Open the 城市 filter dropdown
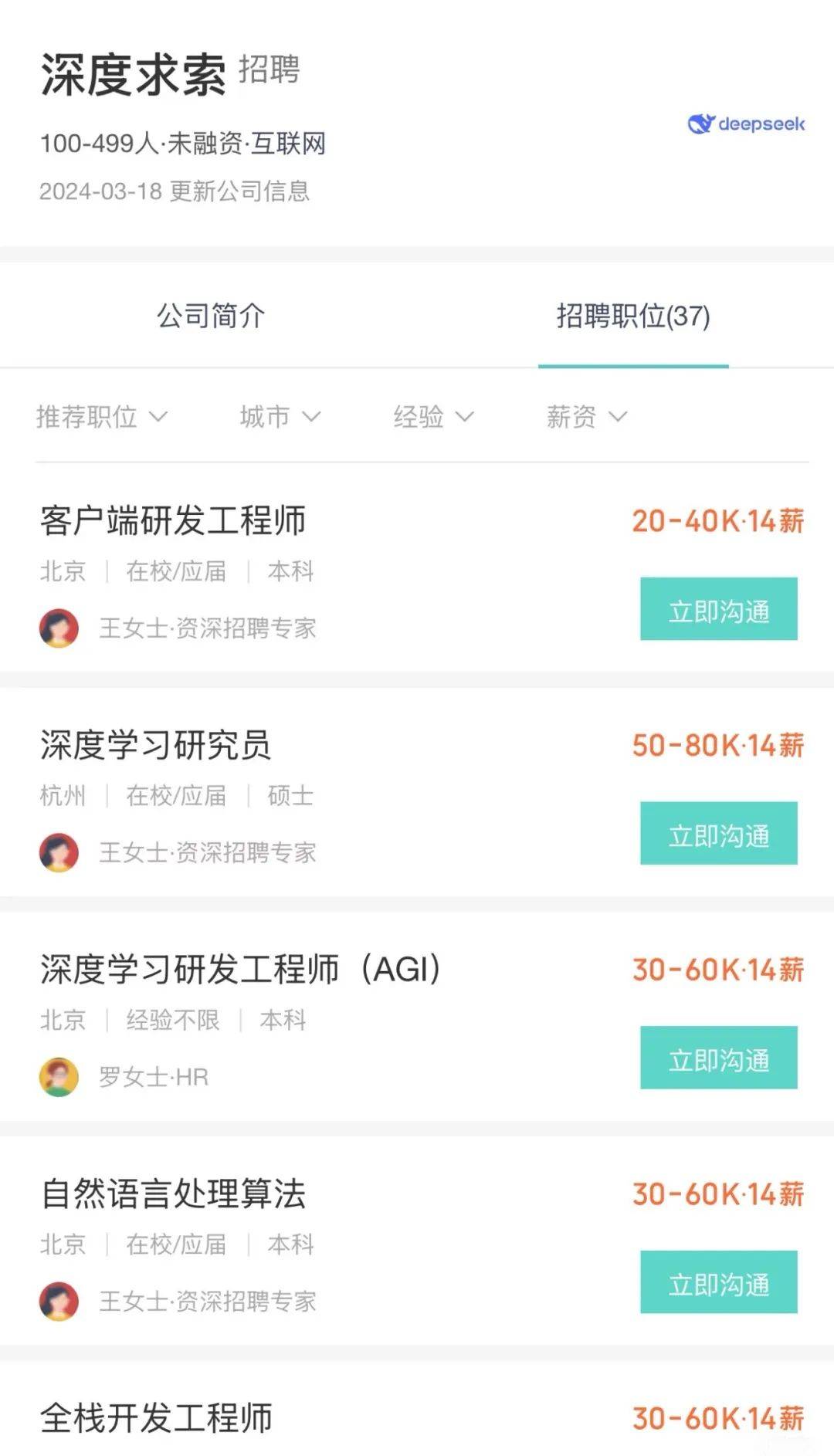 [280, 417]
